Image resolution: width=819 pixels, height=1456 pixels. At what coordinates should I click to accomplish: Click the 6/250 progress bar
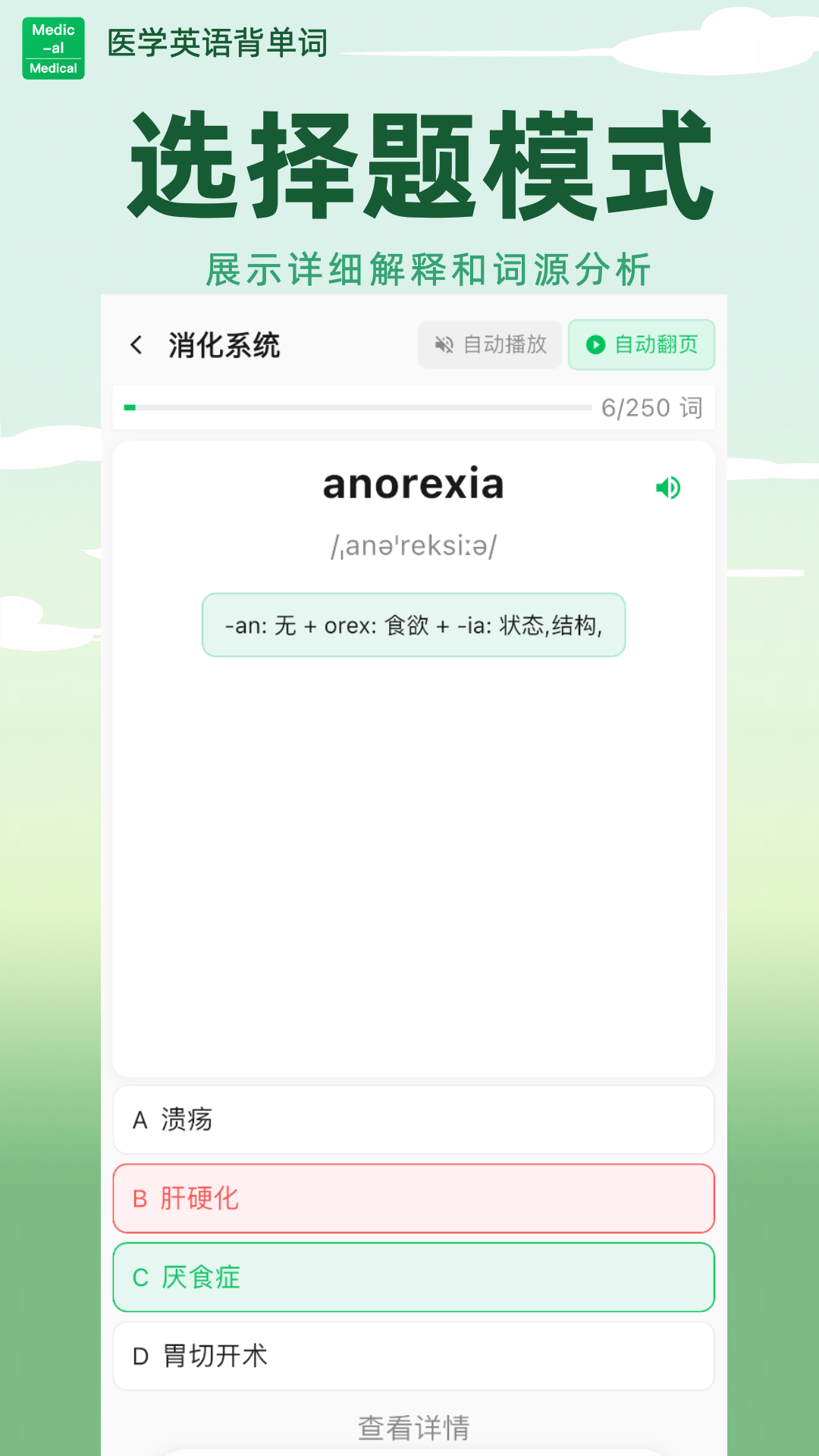pyautogui.click(x=413, y=407)
